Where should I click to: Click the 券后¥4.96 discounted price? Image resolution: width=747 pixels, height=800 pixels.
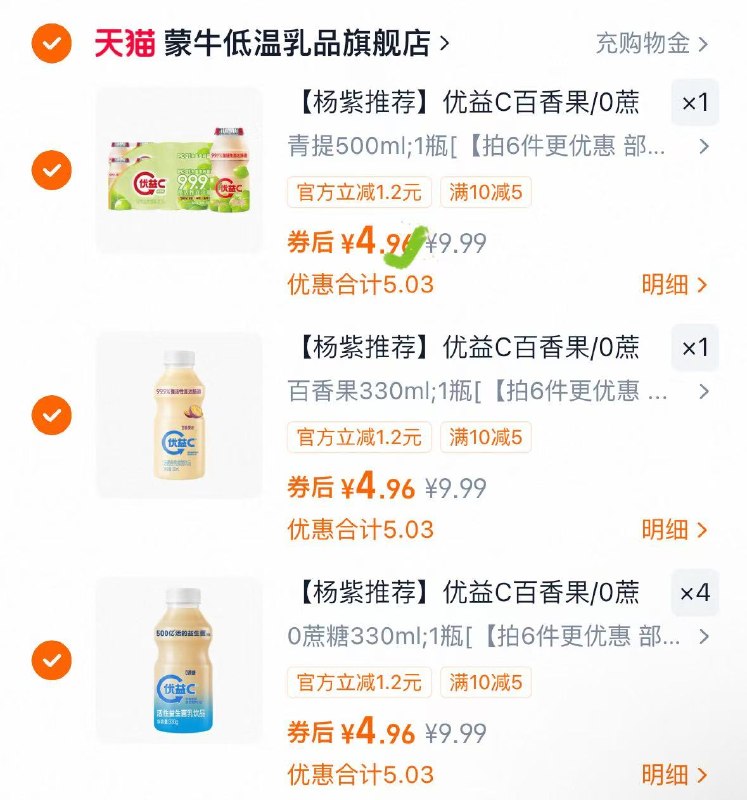[348, 238]
